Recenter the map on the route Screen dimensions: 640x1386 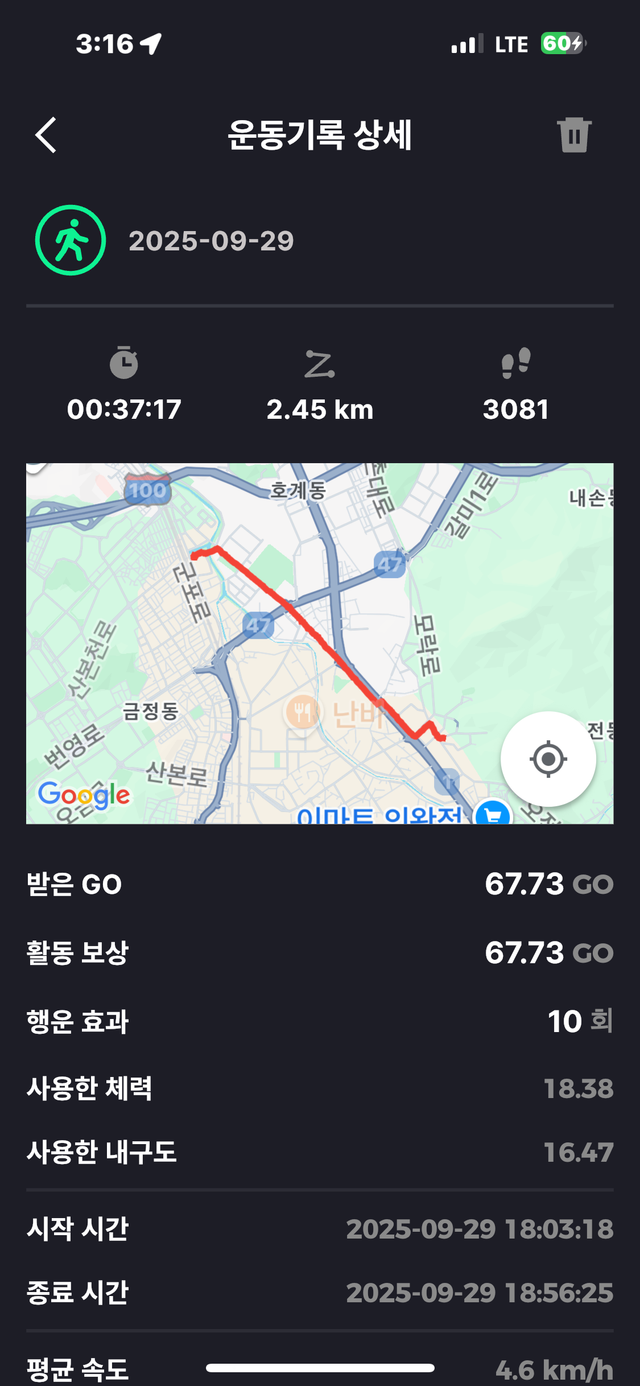click(x=548, y=760)
